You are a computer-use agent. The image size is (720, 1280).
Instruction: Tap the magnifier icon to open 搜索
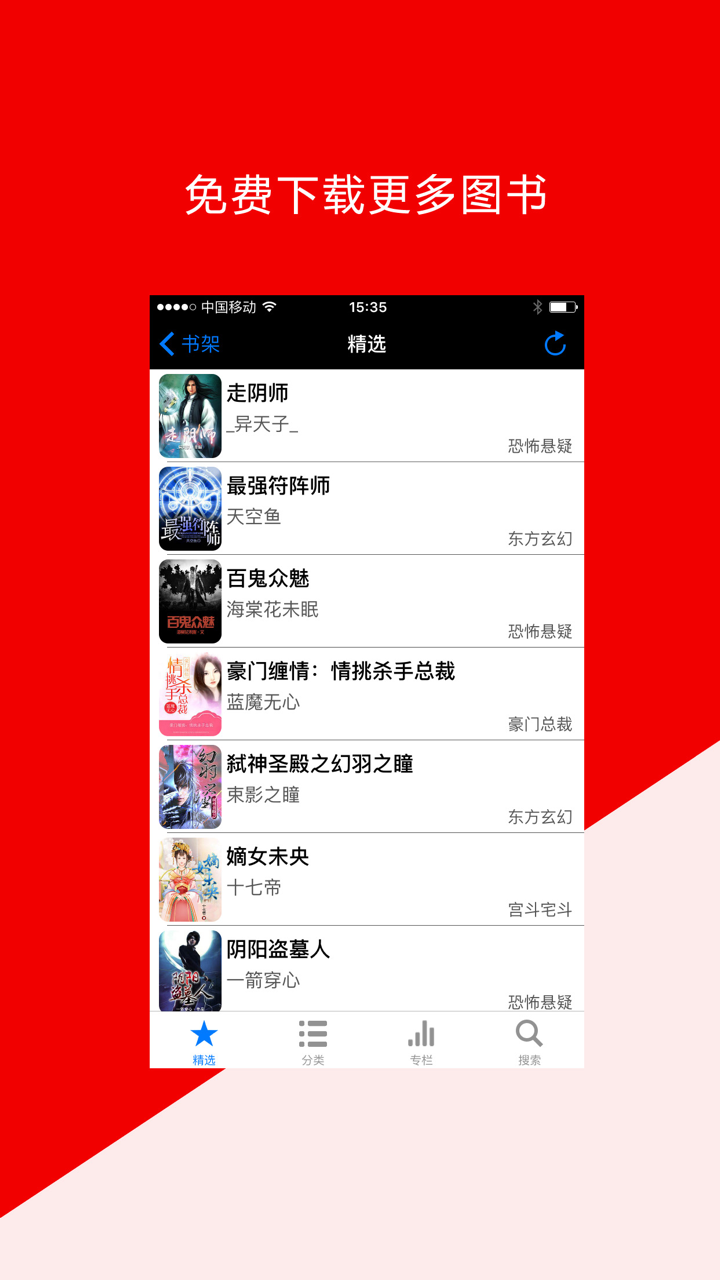tap(528, 1033)
